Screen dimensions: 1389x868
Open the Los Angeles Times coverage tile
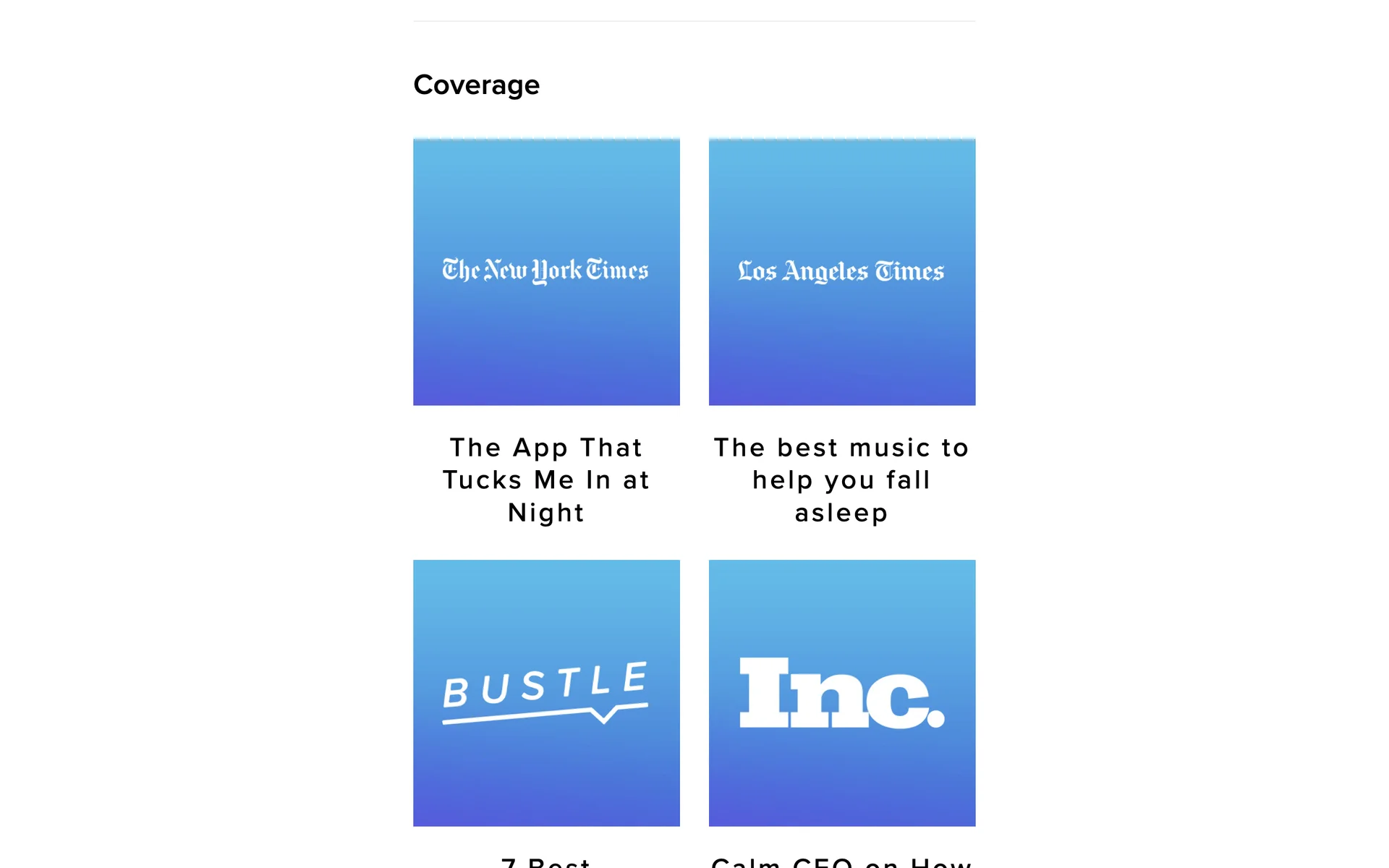point(841,271)
